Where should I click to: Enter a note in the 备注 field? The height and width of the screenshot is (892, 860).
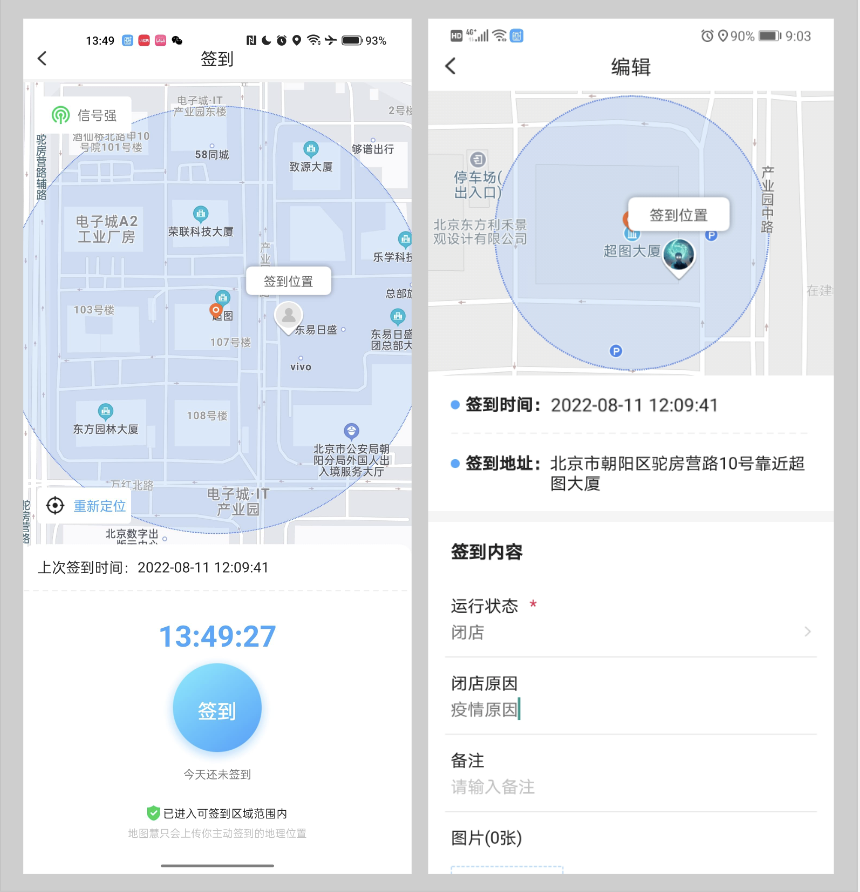pyautogui.click(x=630, y=787)
